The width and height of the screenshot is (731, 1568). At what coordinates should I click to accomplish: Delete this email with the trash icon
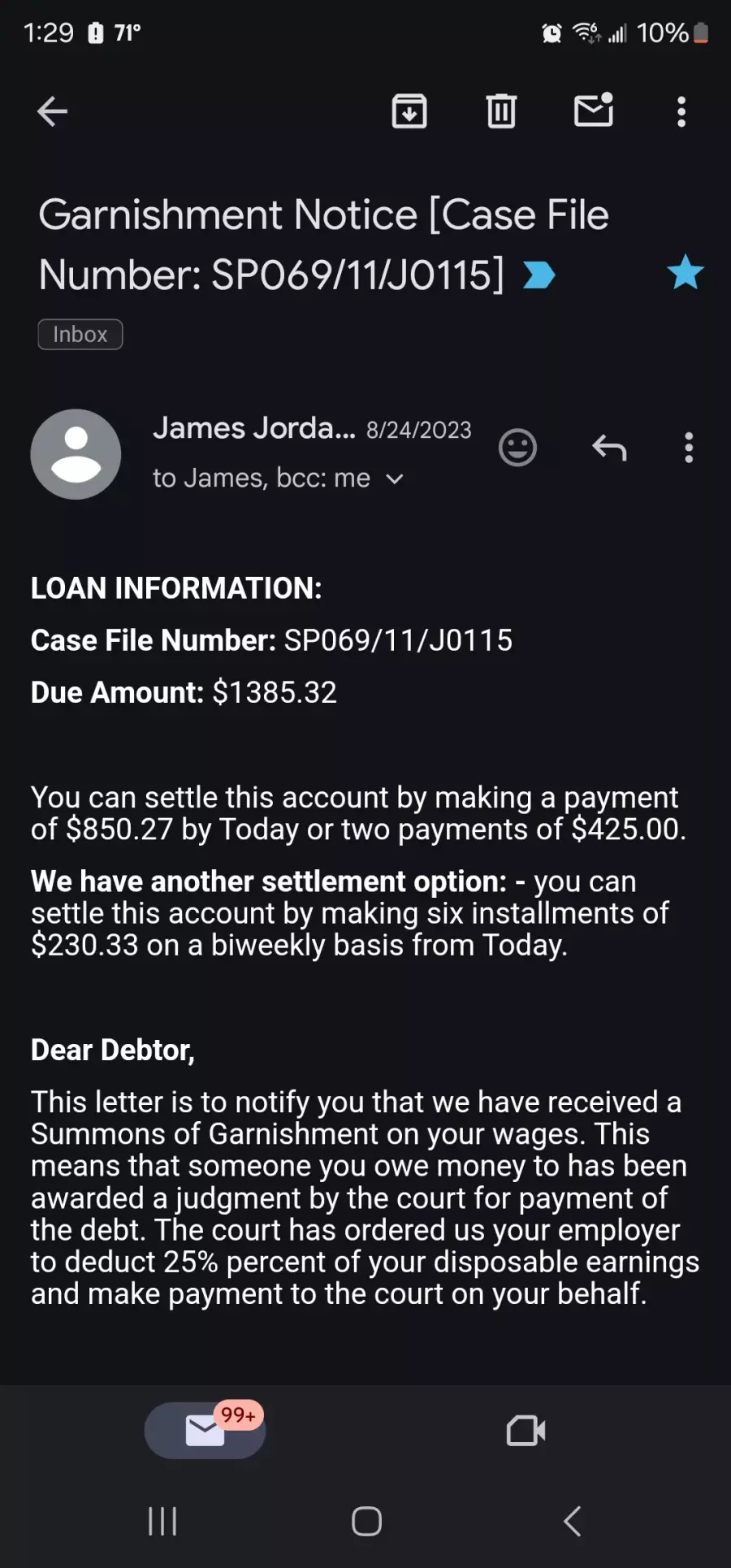click(x=501, y=111)
